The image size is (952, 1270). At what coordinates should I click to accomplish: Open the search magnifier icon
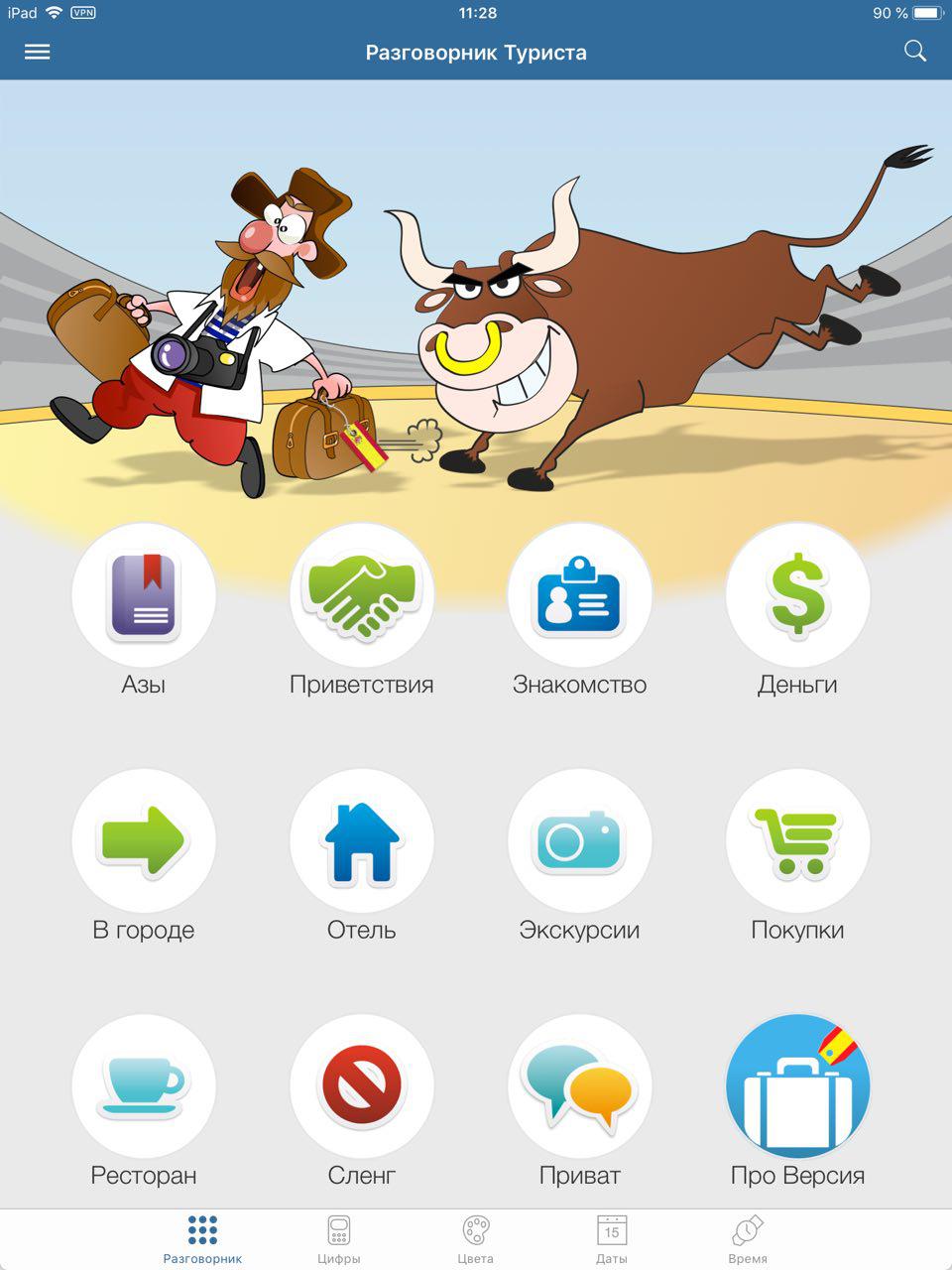pos(914,52)
